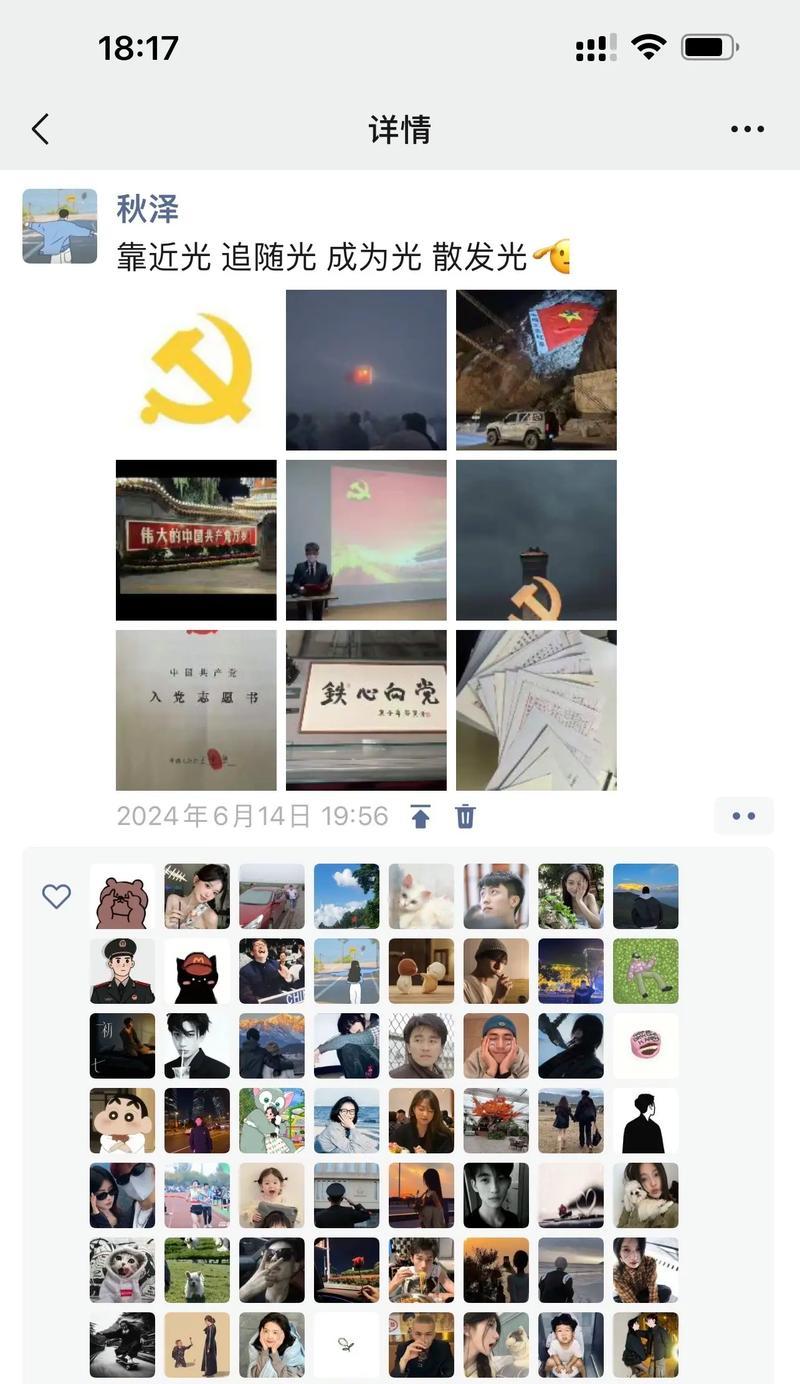This screenshot has width=800, height=1384.
Task: Open 秋泽's profile avatar
Action: coord(60,226)
